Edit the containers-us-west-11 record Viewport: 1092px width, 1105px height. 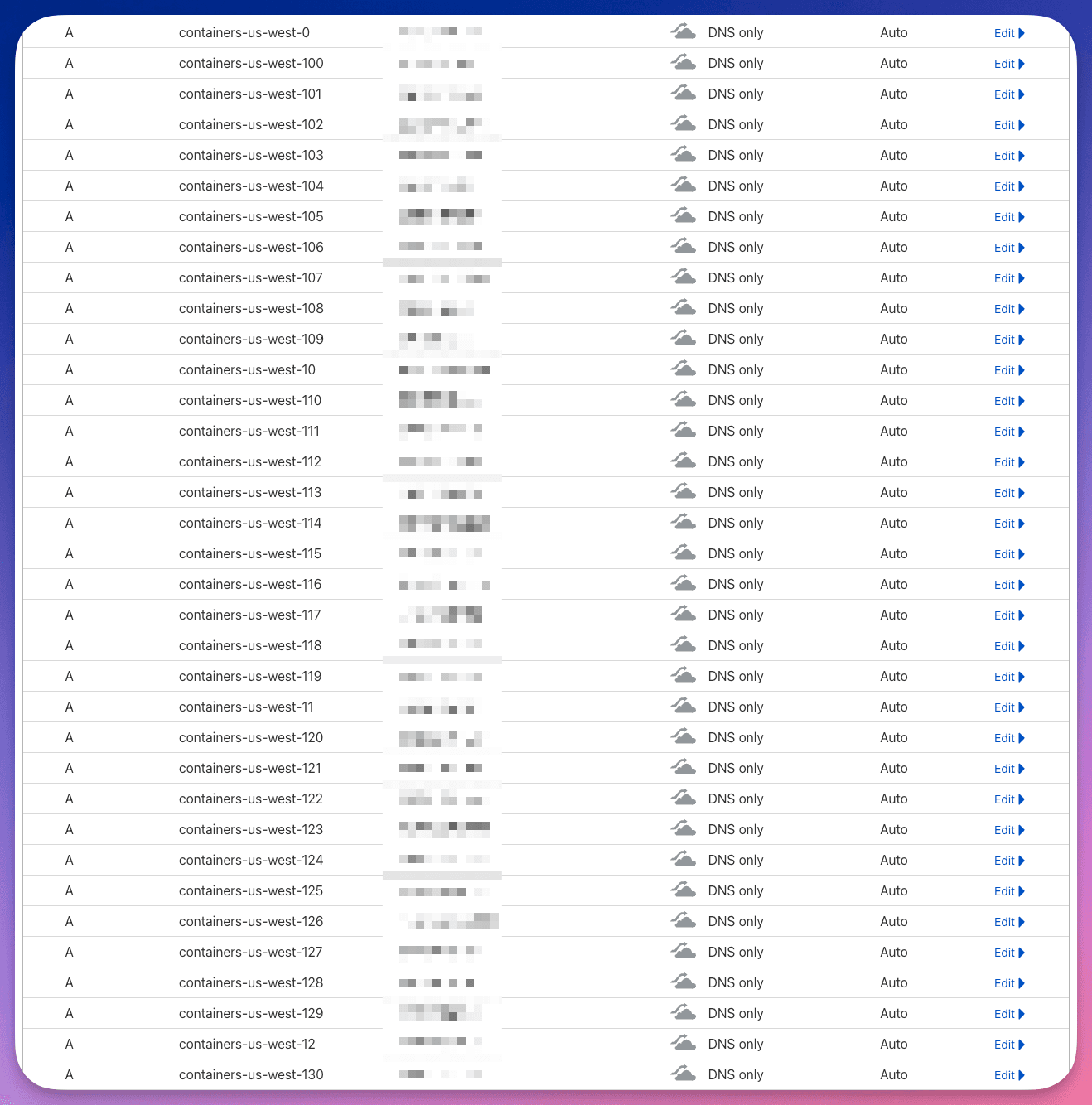(1008, 707)
